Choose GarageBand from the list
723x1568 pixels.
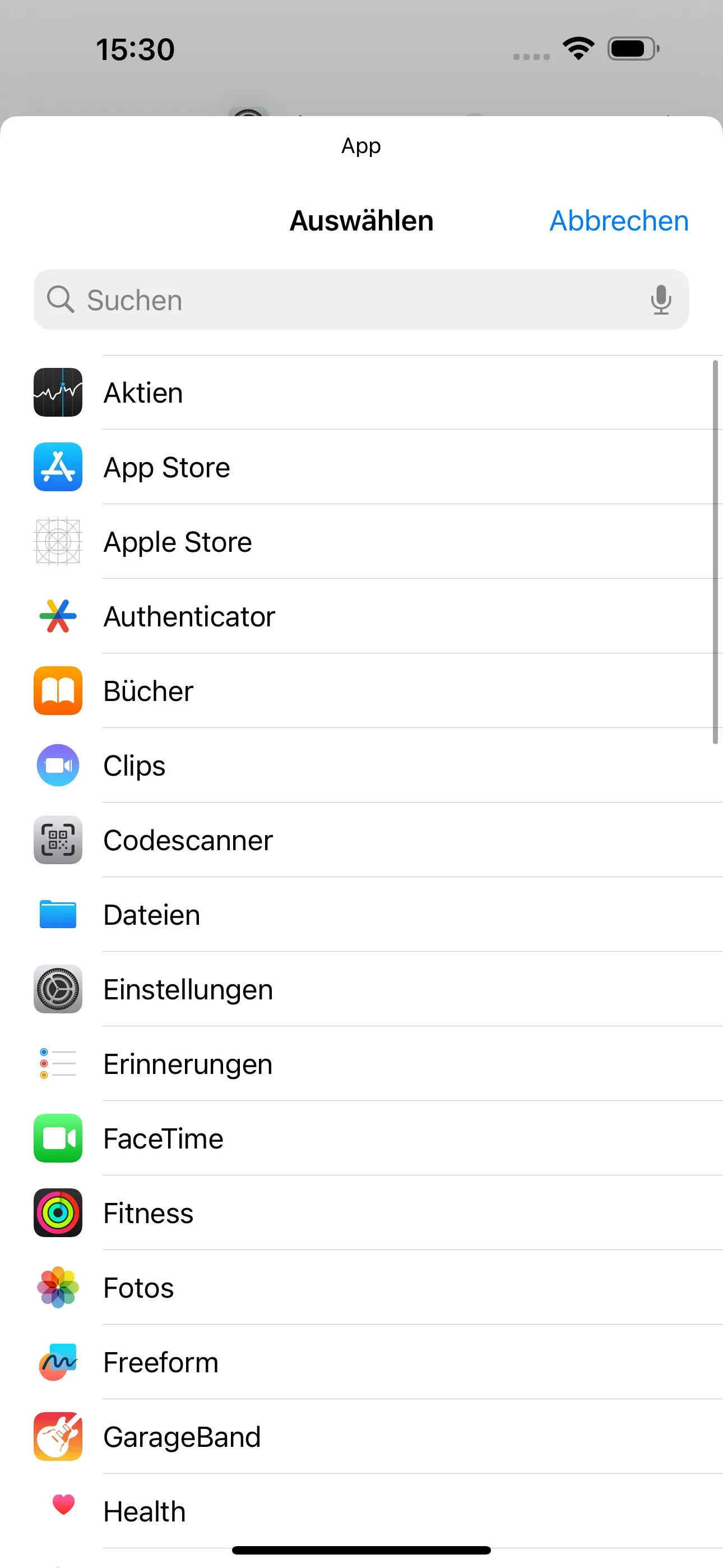click(x=361, y=1437)
